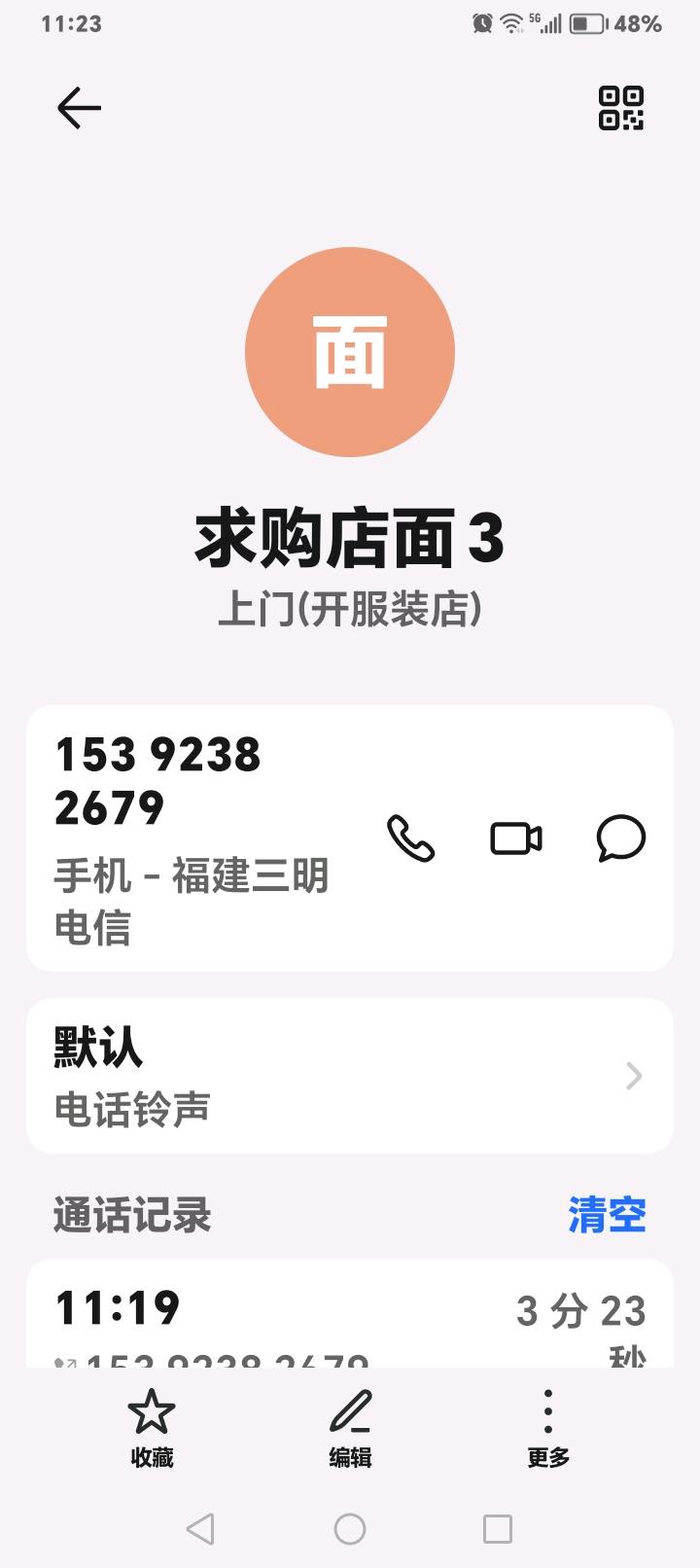Go back using the top-left arrow
The image size is (700, 1568).
pyautogui.click(x=79, y=107)
